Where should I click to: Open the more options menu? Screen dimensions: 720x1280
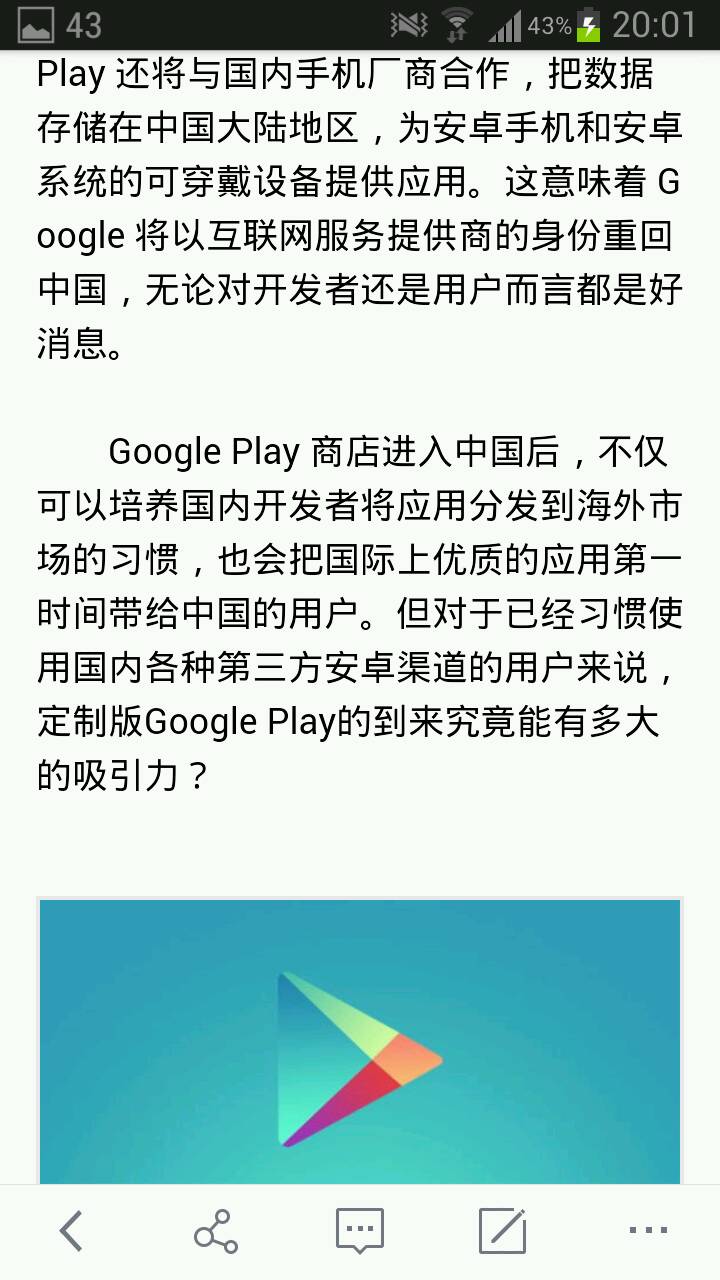click(648, 1231)
